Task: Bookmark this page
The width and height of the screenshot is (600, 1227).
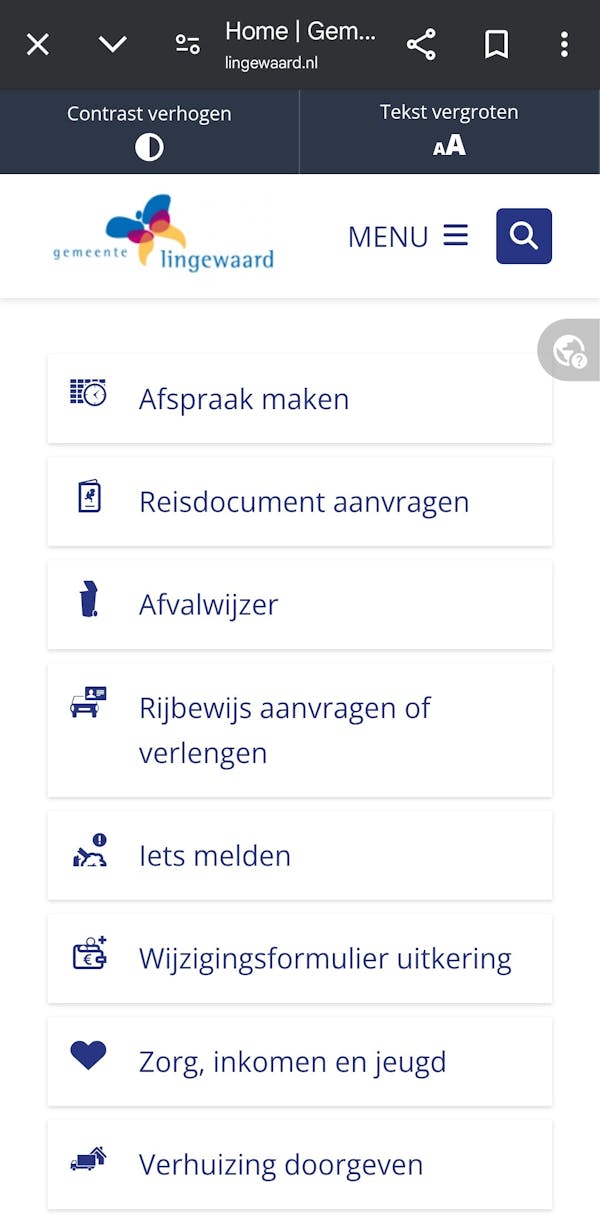Action: click(x=496, y=44)
